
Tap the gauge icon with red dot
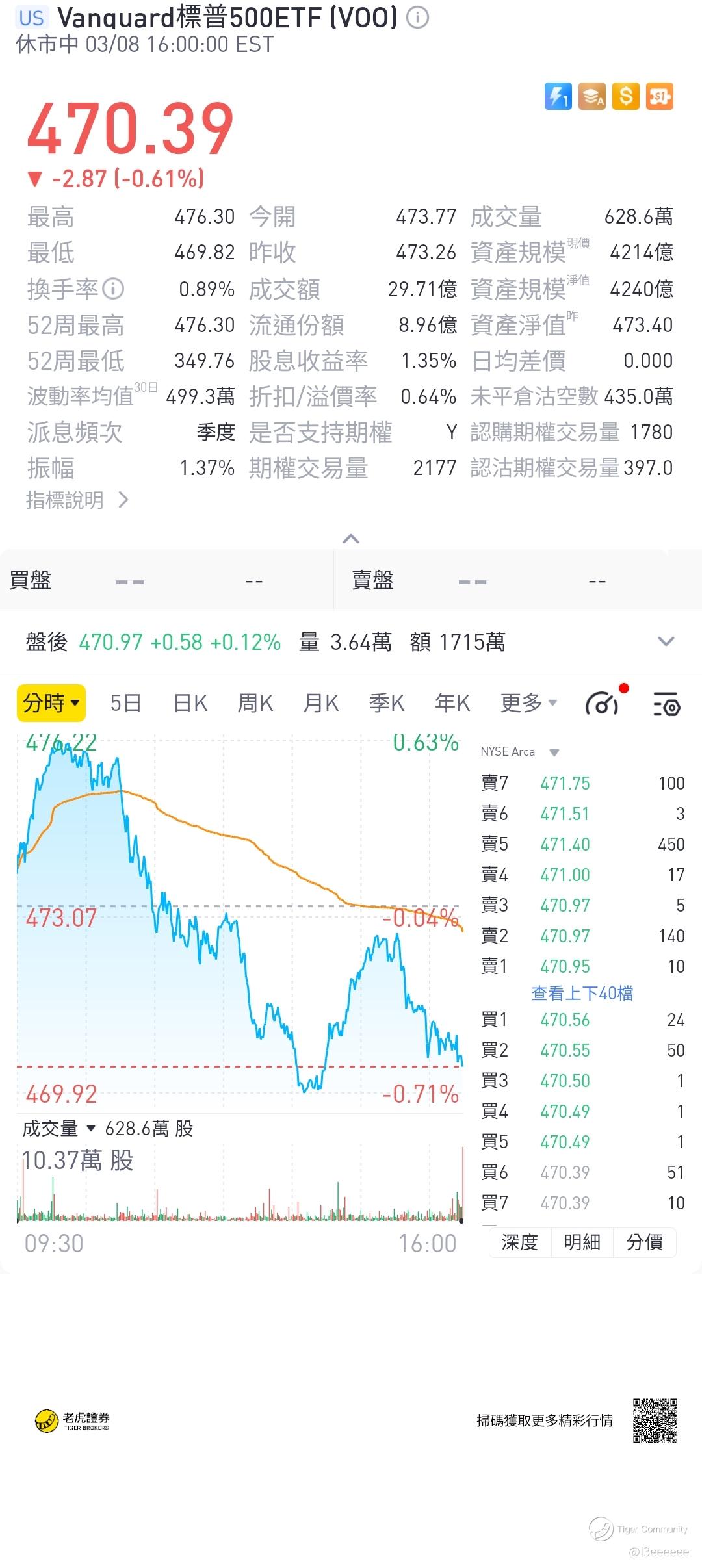[x=603, y=703]
